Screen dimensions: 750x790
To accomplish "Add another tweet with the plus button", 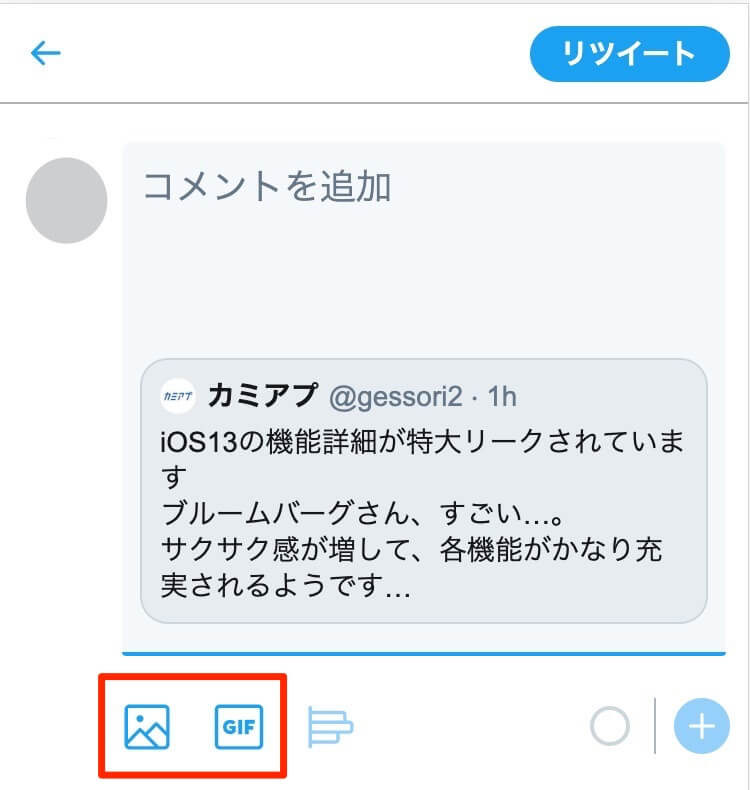I will point(702,726).
